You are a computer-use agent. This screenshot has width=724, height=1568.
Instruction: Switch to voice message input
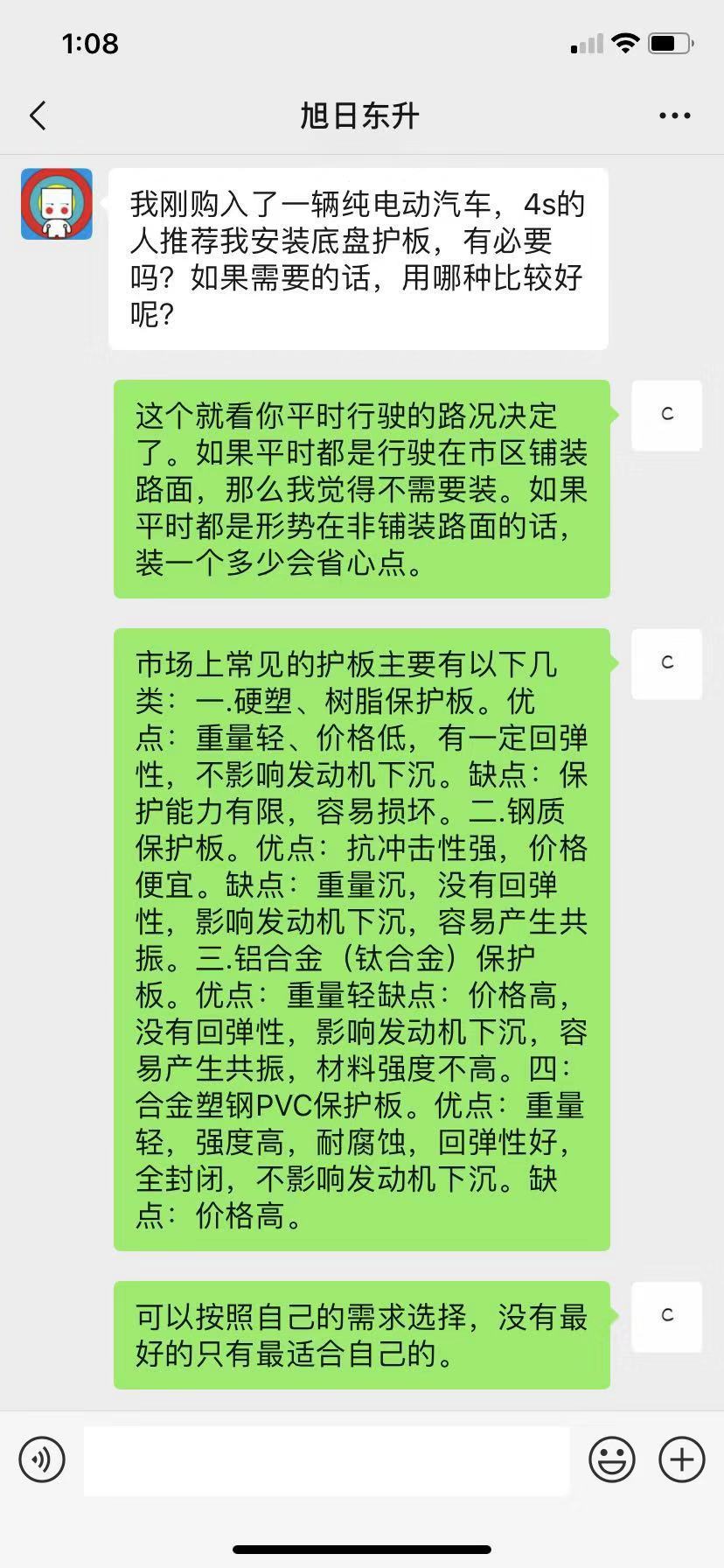(x=42, y=1459)
